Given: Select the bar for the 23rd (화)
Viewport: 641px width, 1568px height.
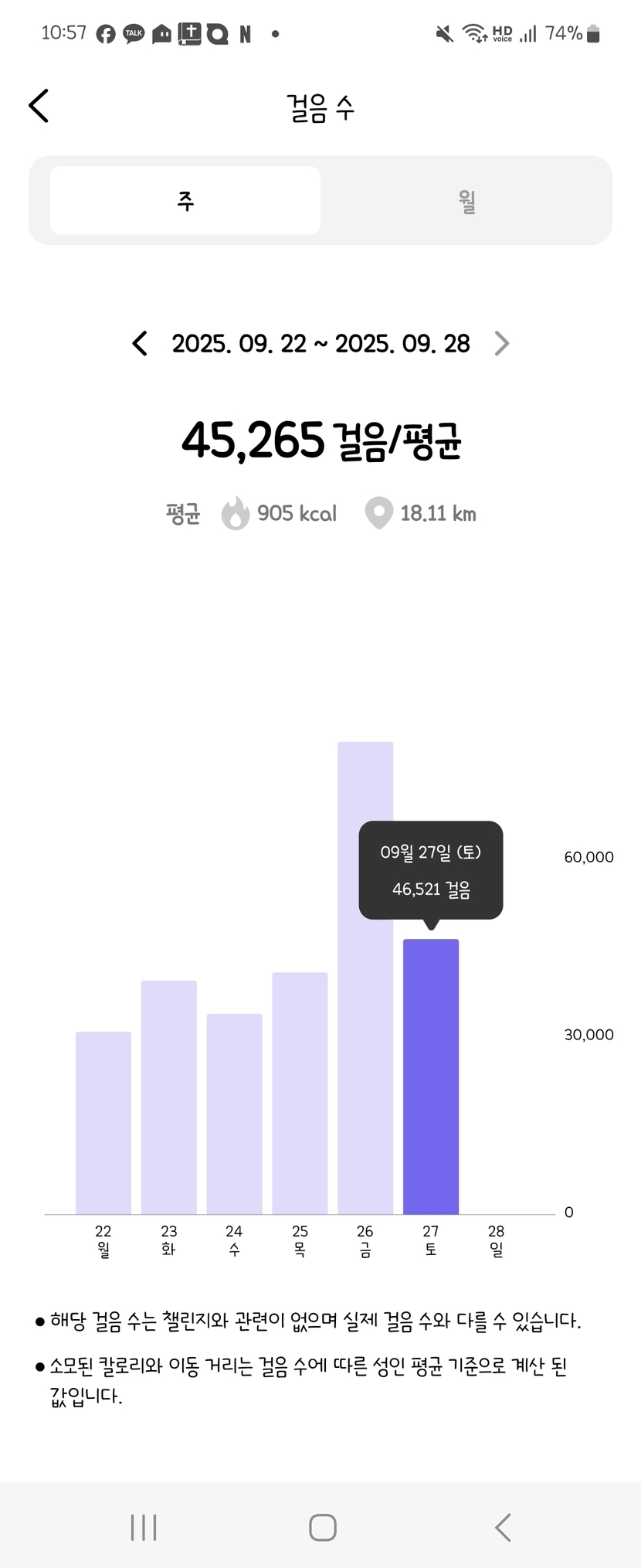Looking at the screenshot, I should coord(169,1097).
